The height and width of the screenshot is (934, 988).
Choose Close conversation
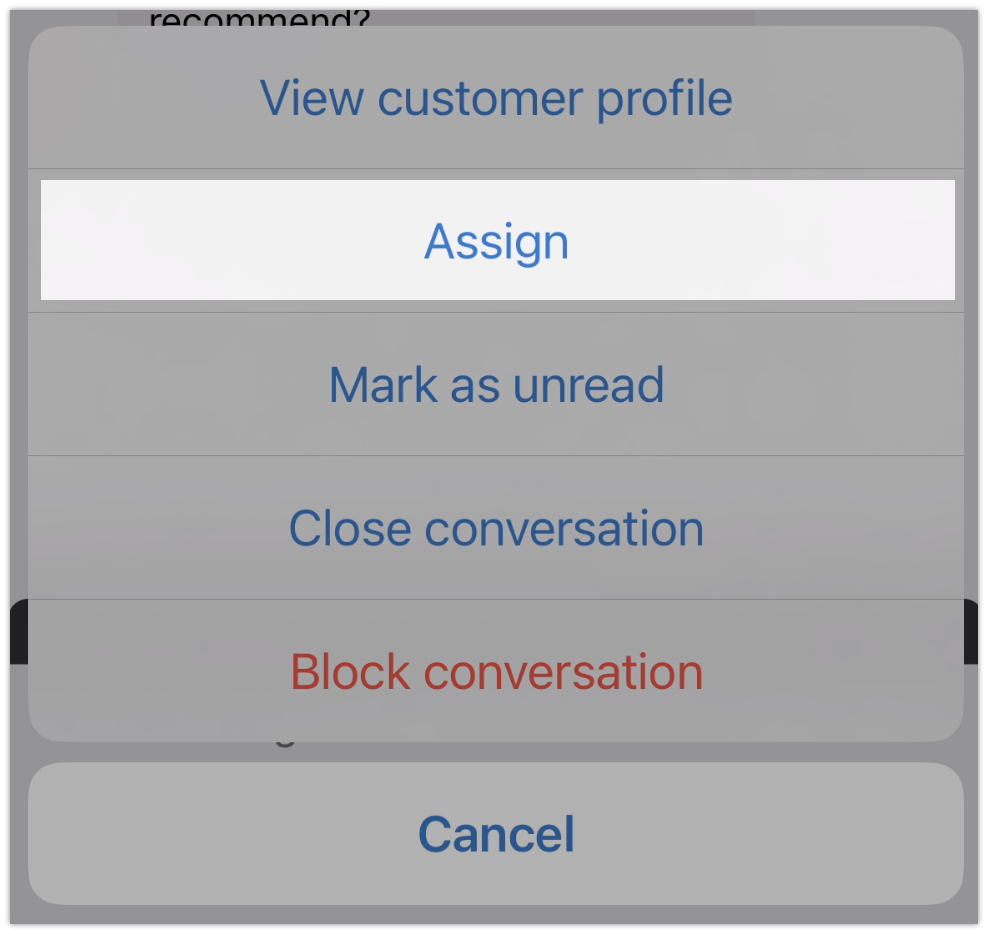(496, 528)
